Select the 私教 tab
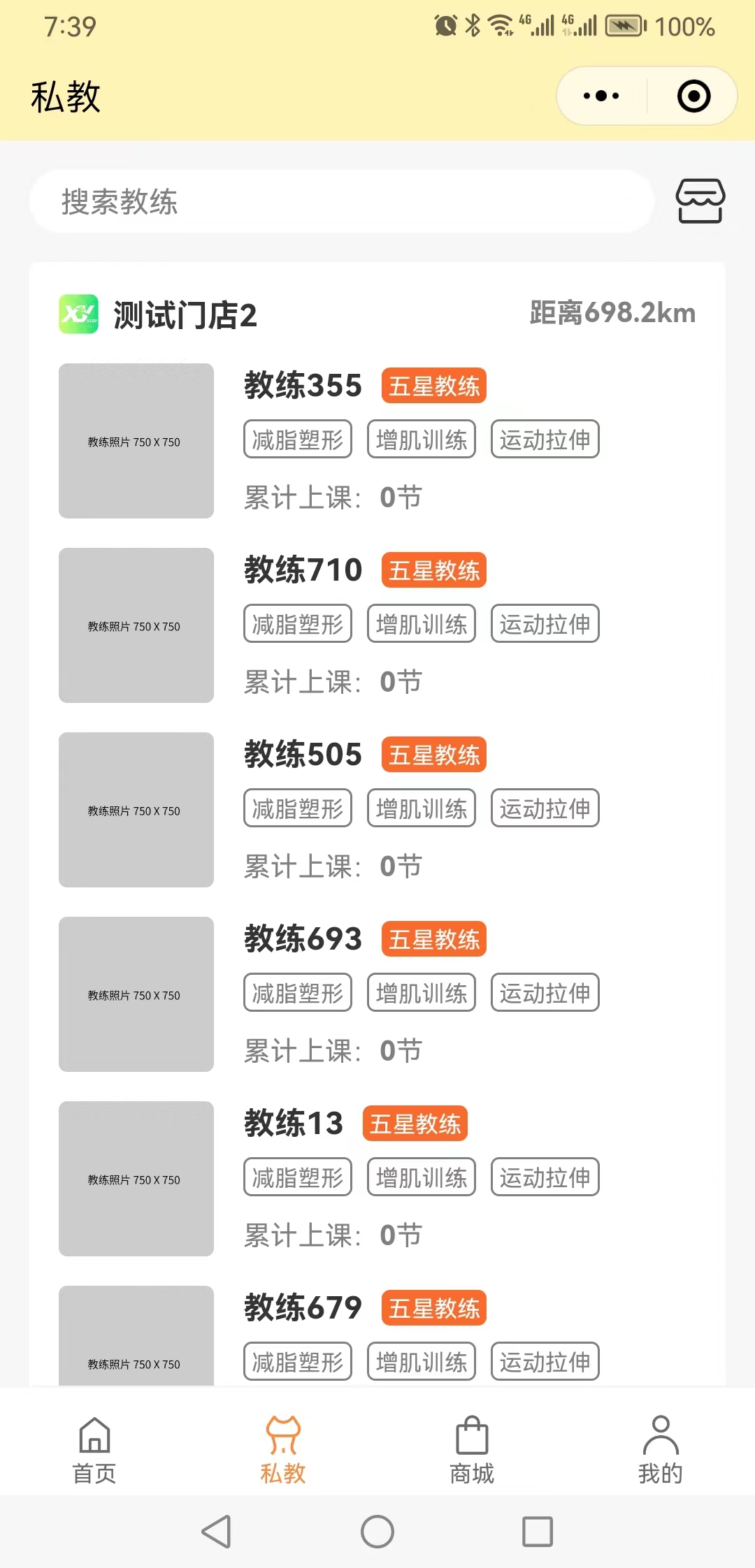This screenshot has width=755, height=1568. [x=283, y=1449]
